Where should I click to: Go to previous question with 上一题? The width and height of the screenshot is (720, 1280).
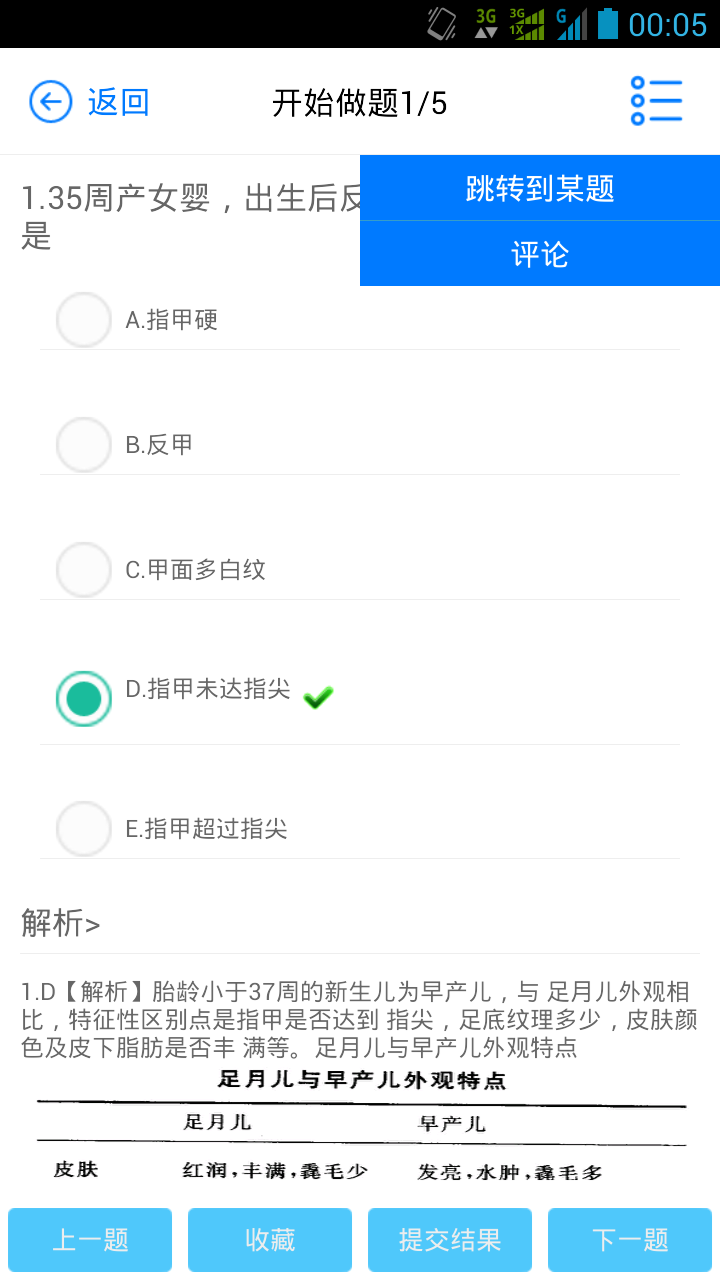tap(90, 1240)
